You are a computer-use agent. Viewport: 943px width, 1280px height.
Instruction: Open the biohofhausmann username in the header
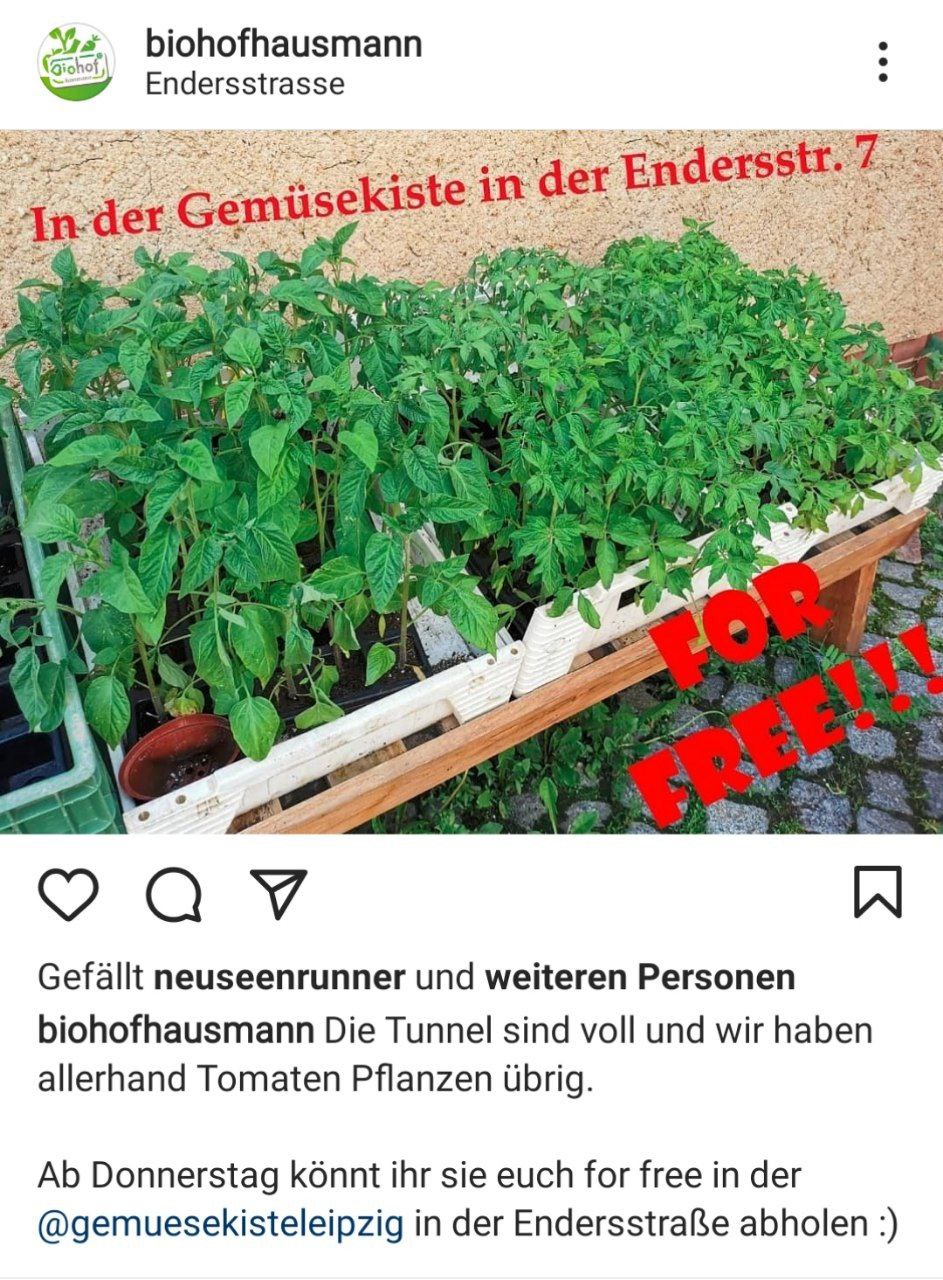(283, 43)
